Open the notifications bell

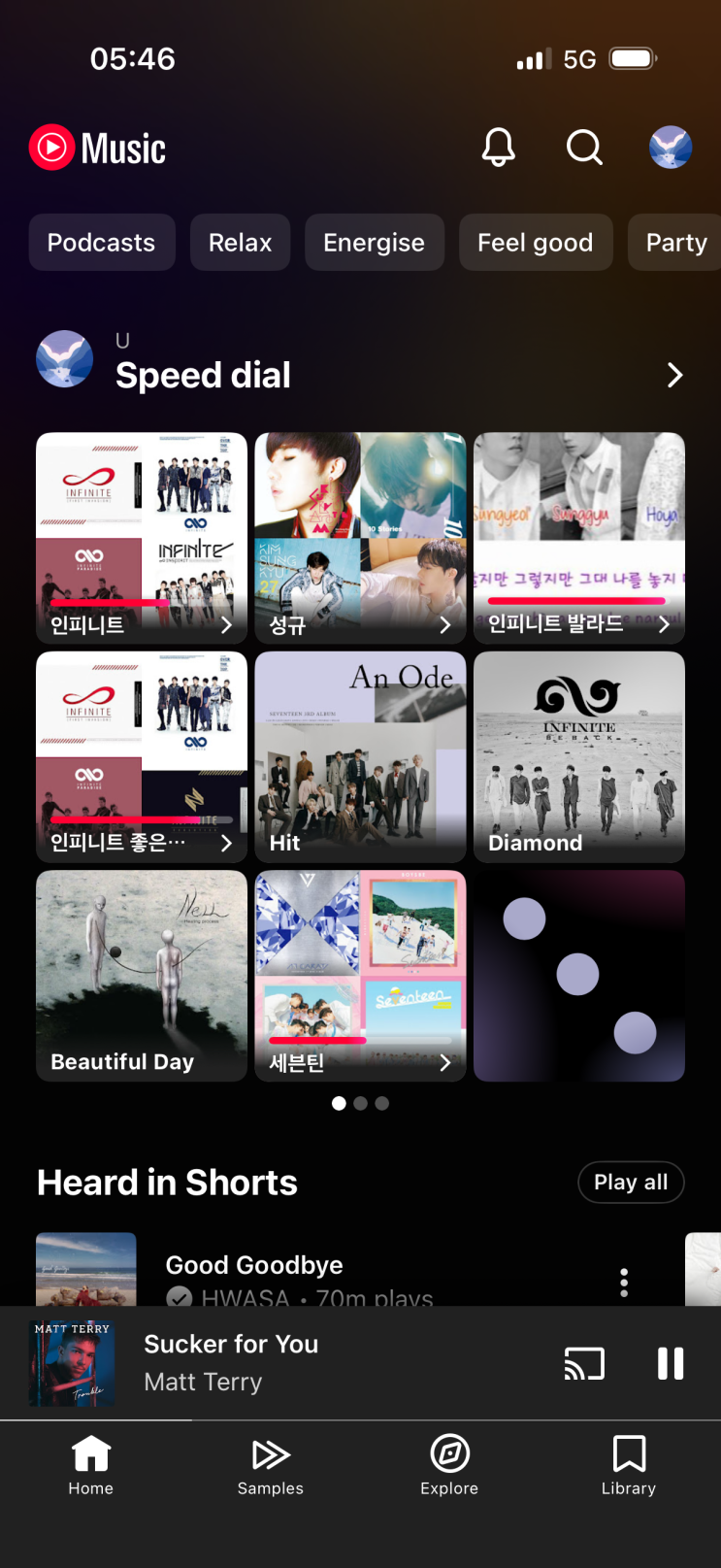point(498,148)
